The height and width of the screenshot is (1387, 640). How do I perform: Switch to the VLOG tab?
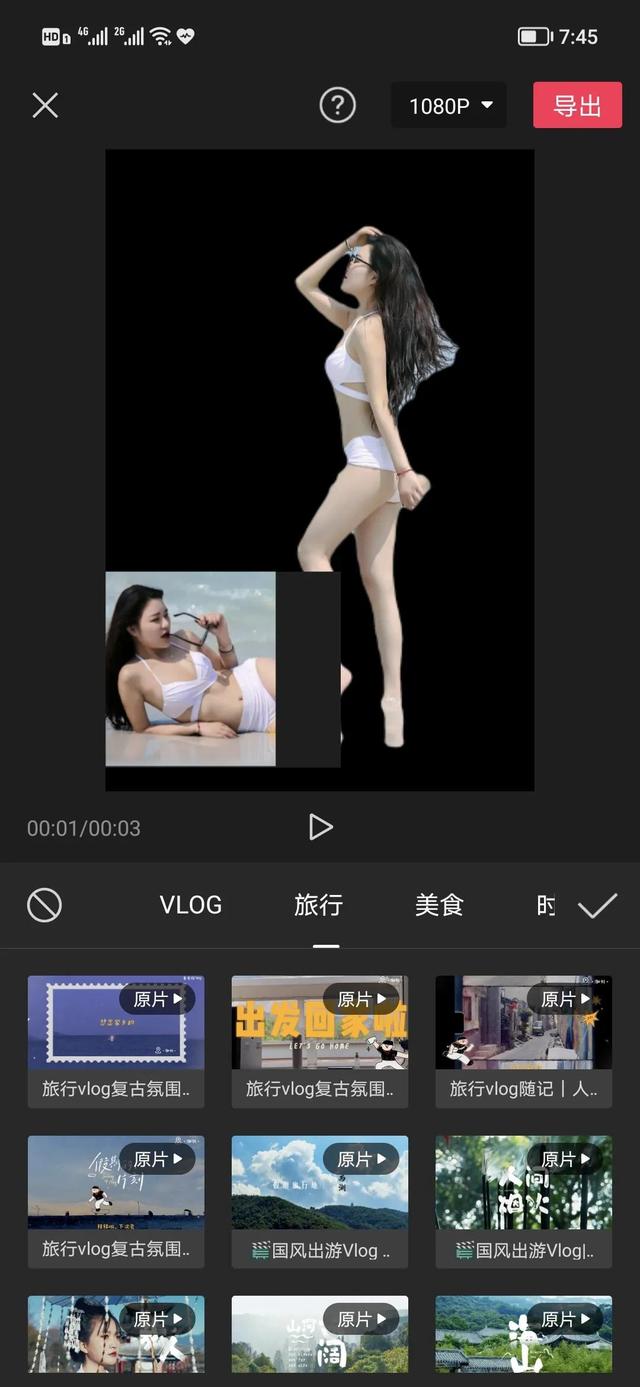click(191, 905)
